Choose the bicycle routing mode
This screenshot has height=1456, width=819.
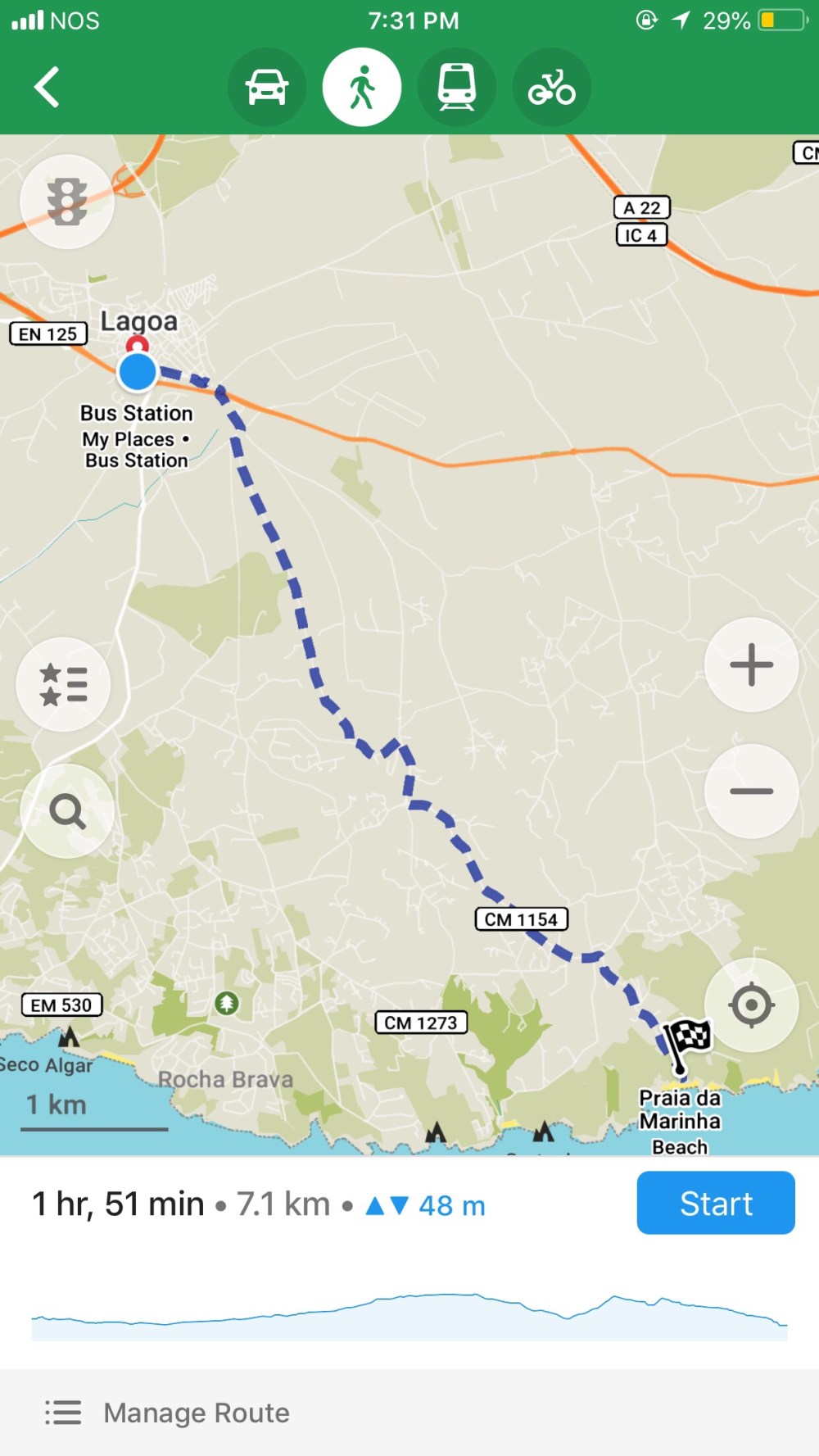coord(552,87)
